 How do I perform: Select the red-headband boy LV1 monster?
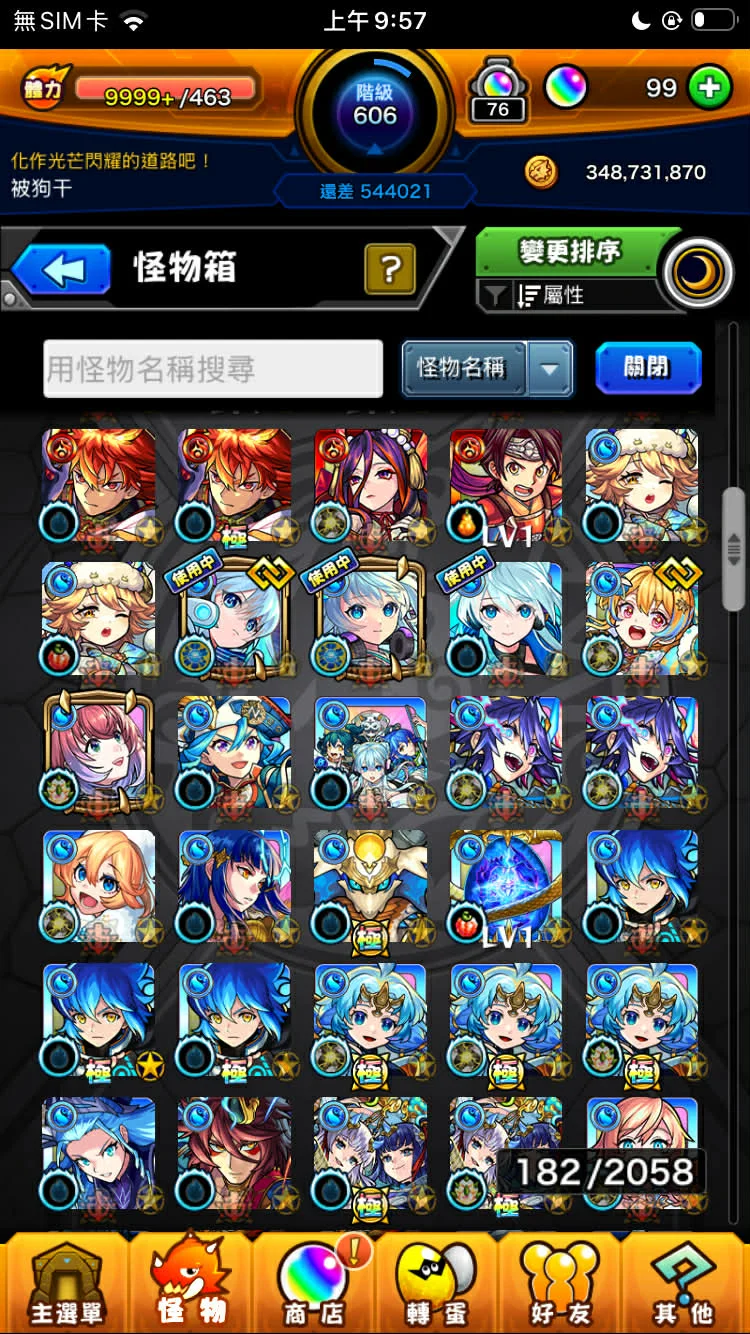(x=506, y=486)
